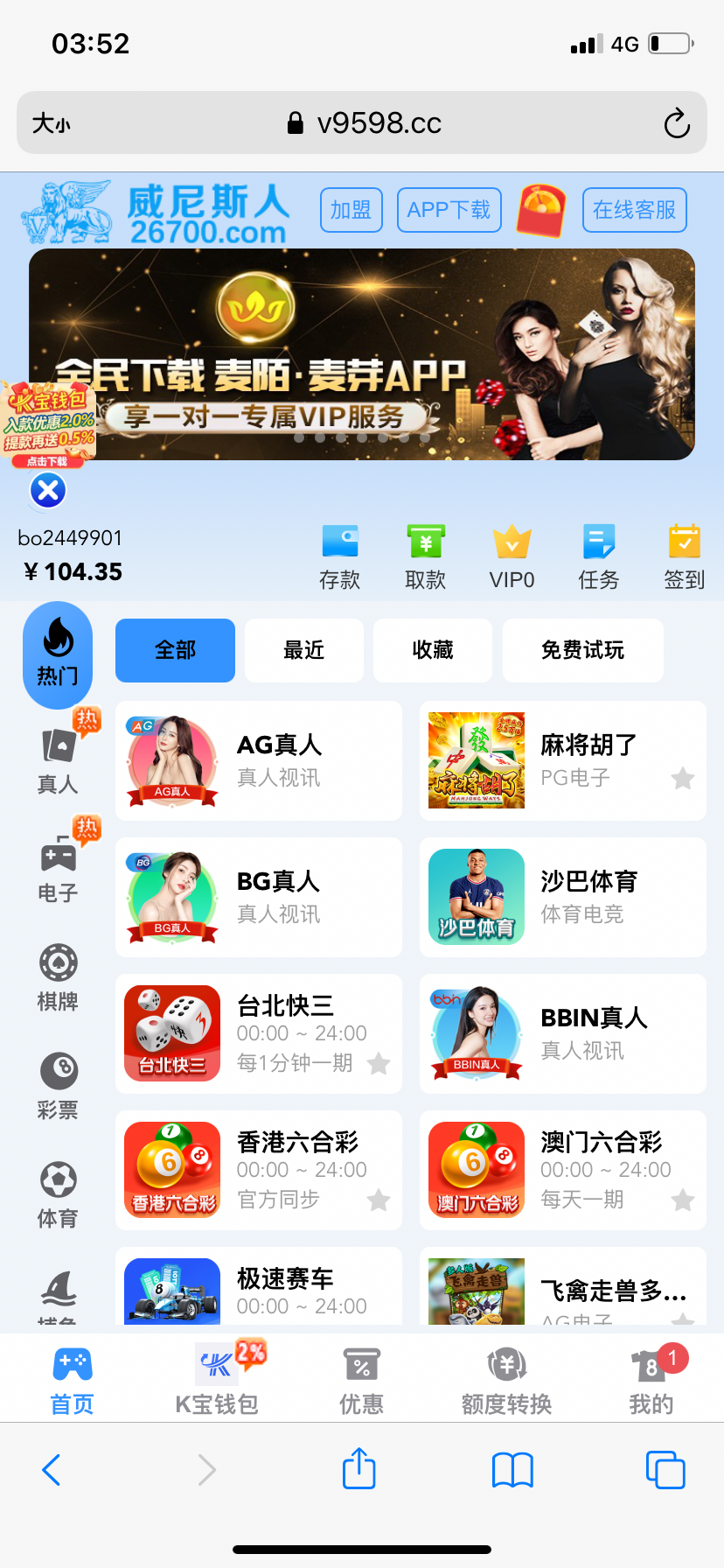Click the 在线客服 customer service button
This screenshot has width=724, height=1568.
point(634,210)
